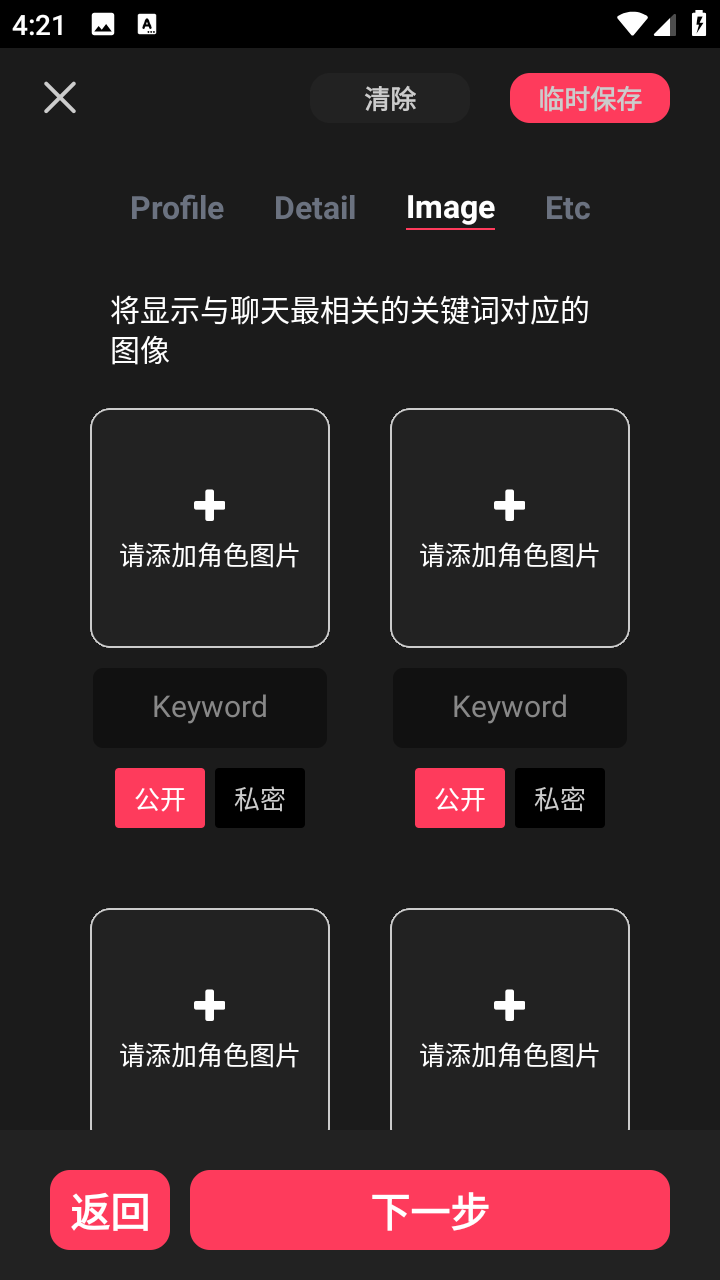
Task: Switch to the Profile tab
Action: click(x=177, y=208)
